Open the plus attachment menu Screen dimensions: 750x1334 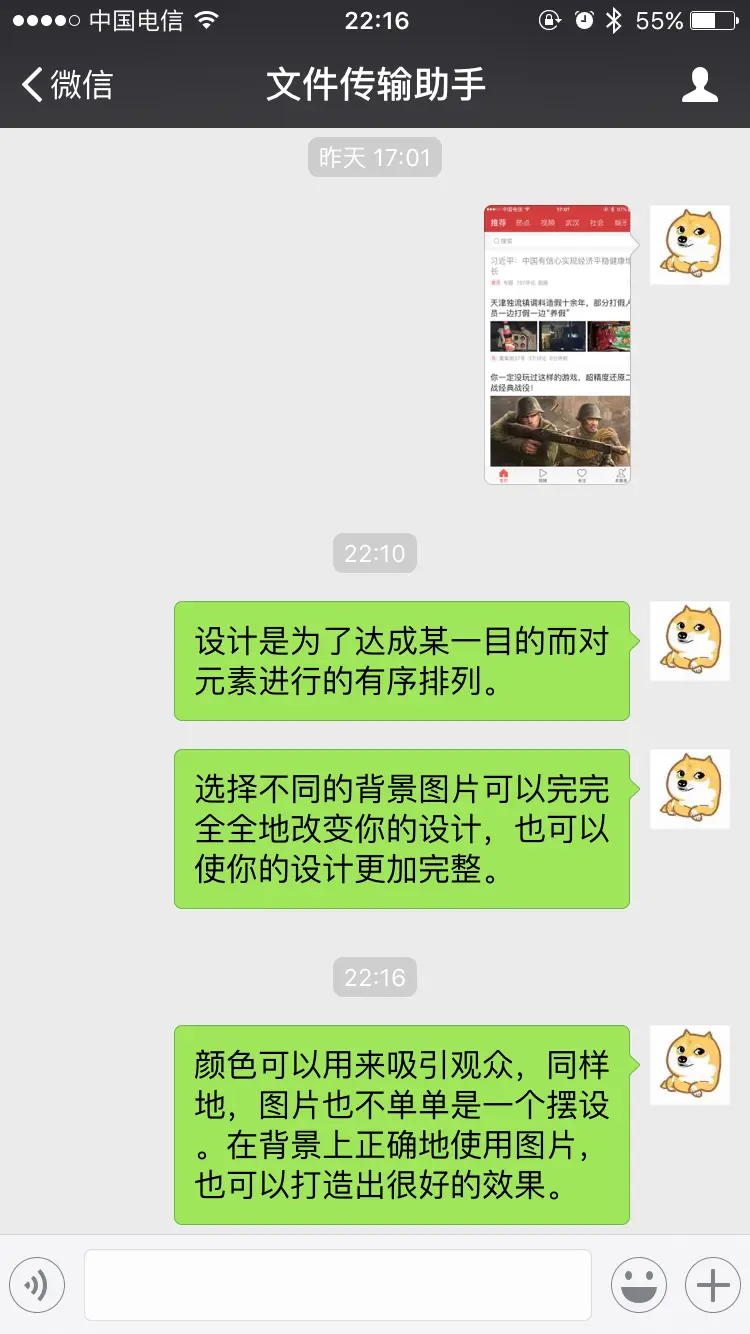(x=712, y=1285)
